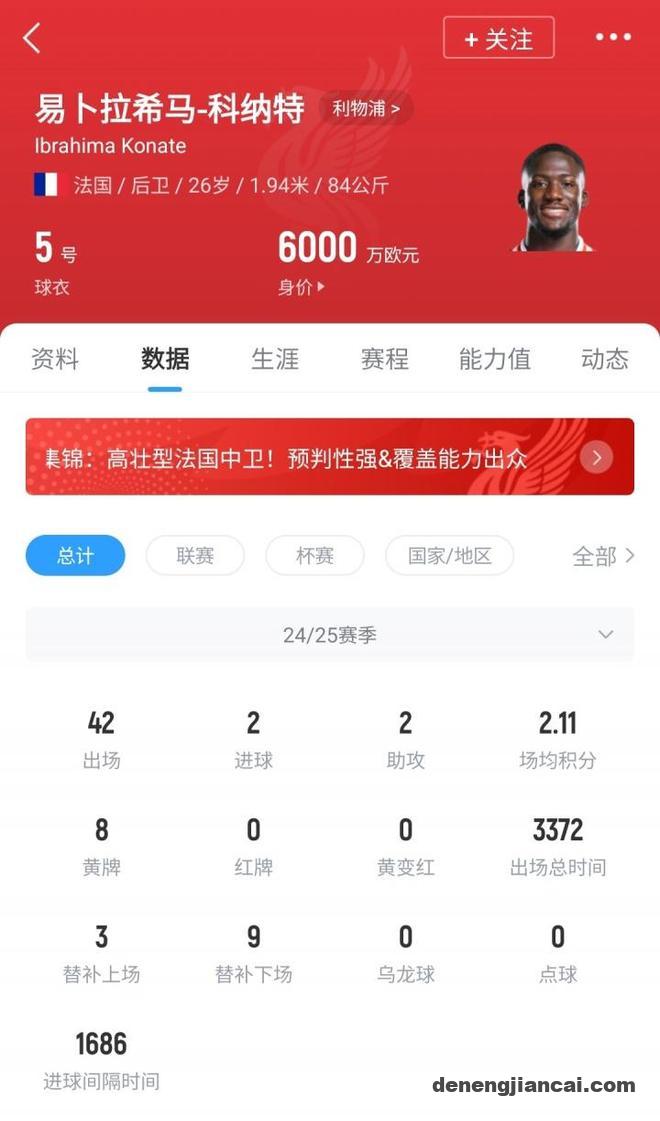
Task: Open the 身价 market value details
Action: click(x=301, y=287)
